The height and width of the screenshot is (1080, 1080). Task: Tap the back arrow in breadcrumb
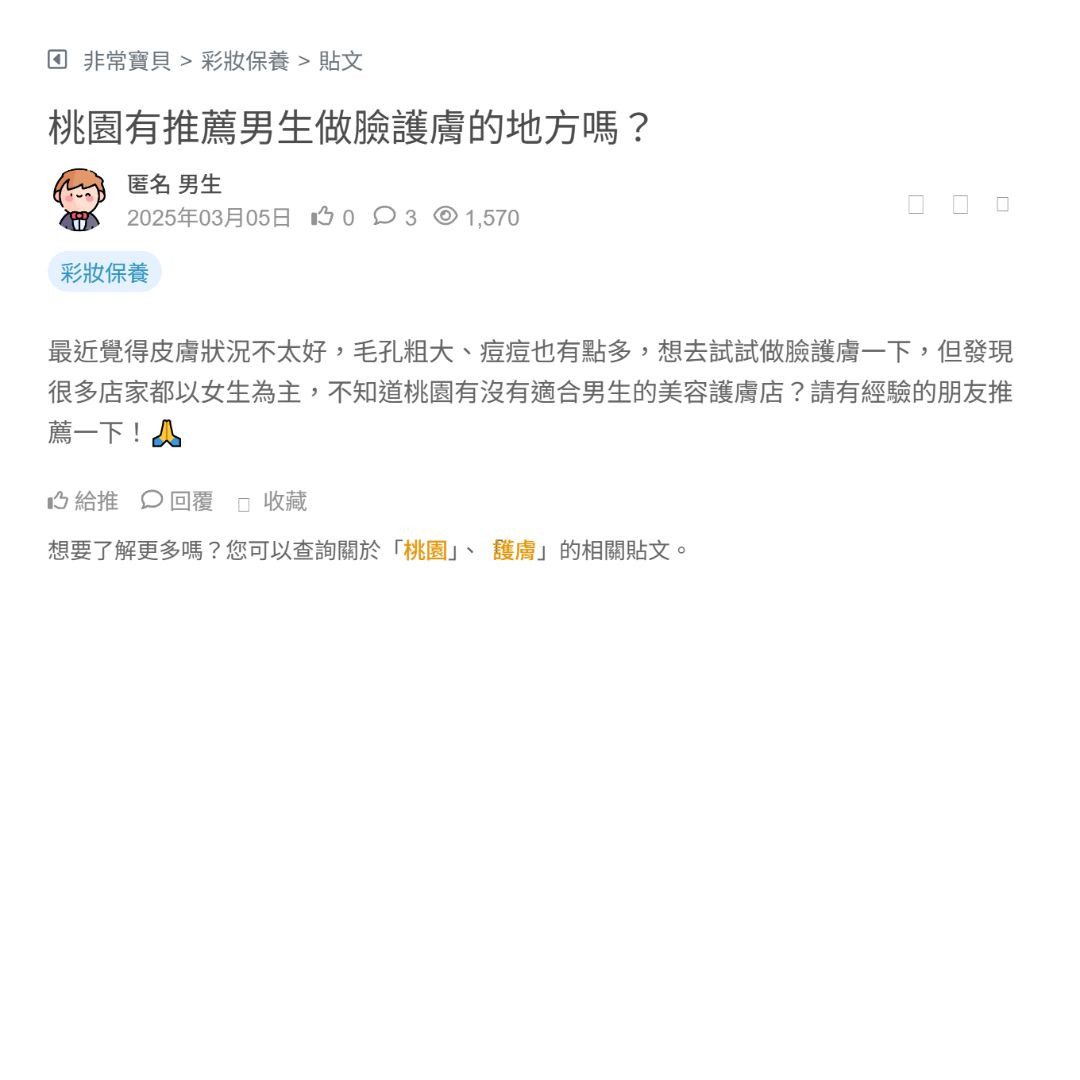(x=57, y=60)
